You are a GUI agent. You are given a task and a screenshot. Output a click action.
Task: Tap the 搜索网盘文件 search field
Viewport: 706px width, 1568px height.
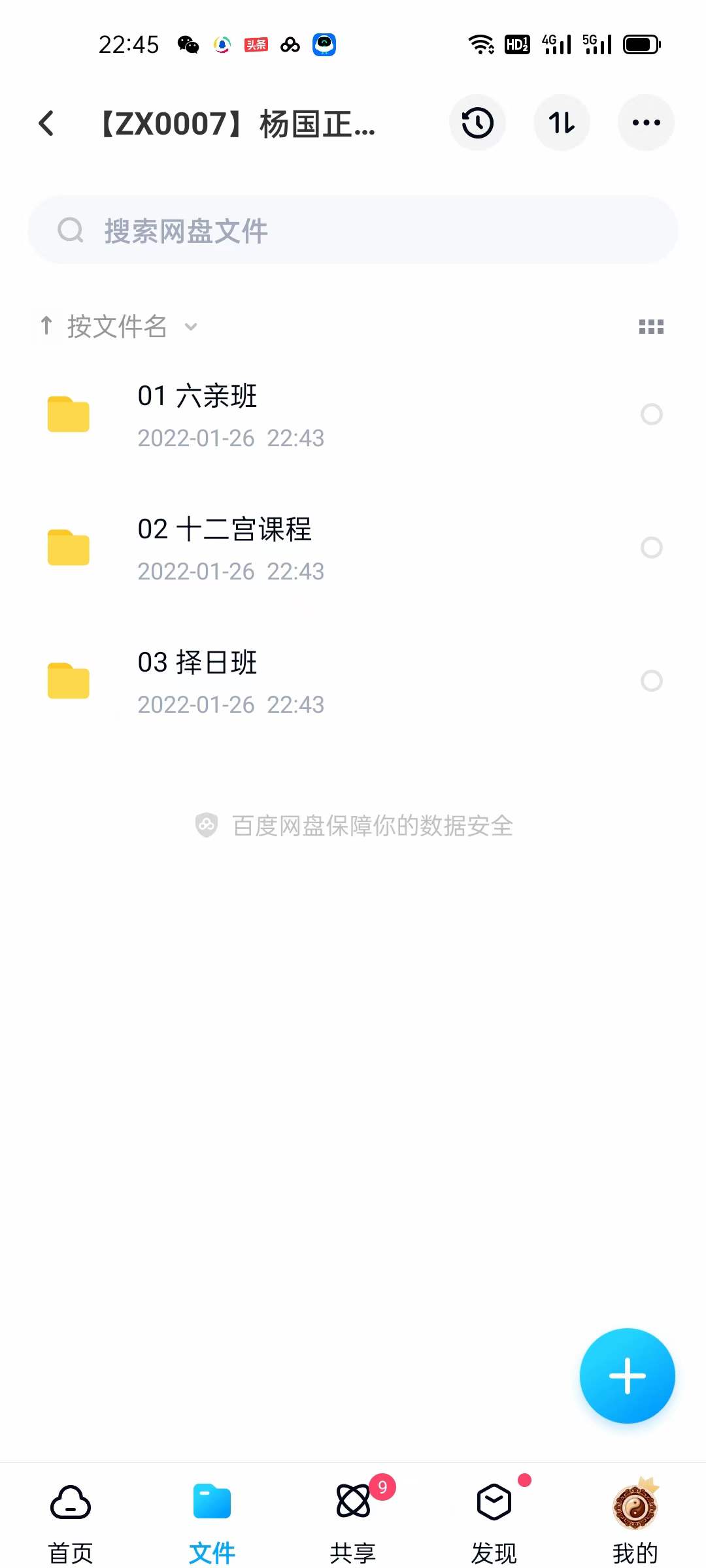353,230
